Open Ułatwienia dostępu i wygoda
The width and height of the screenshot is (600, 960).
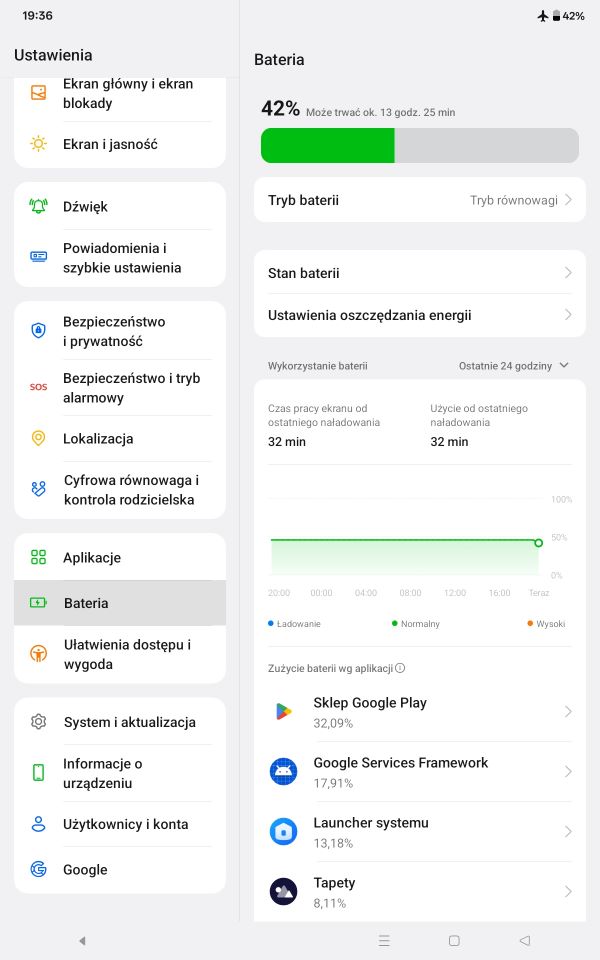120,654
